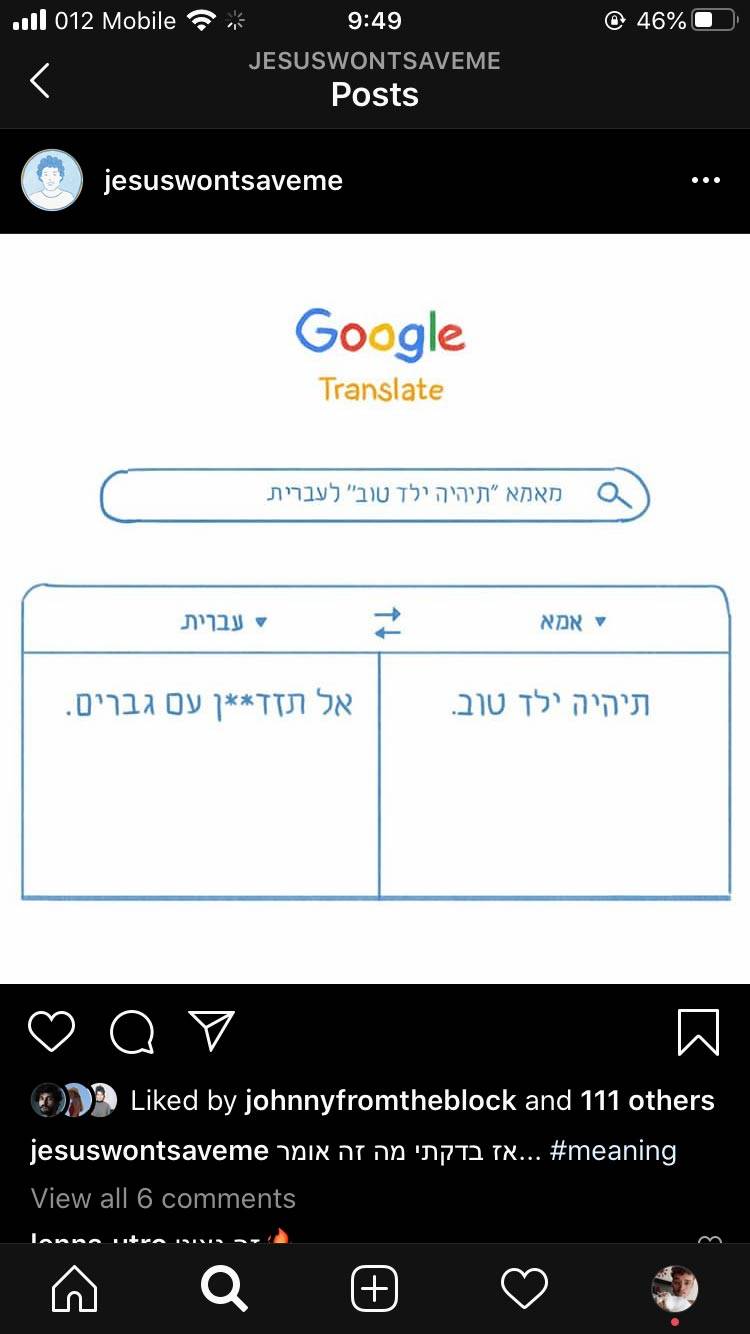This screenshot has width=750, height=1334.
Task: Open the #meaning hashtag
Action: click(x=613, y=1151)
